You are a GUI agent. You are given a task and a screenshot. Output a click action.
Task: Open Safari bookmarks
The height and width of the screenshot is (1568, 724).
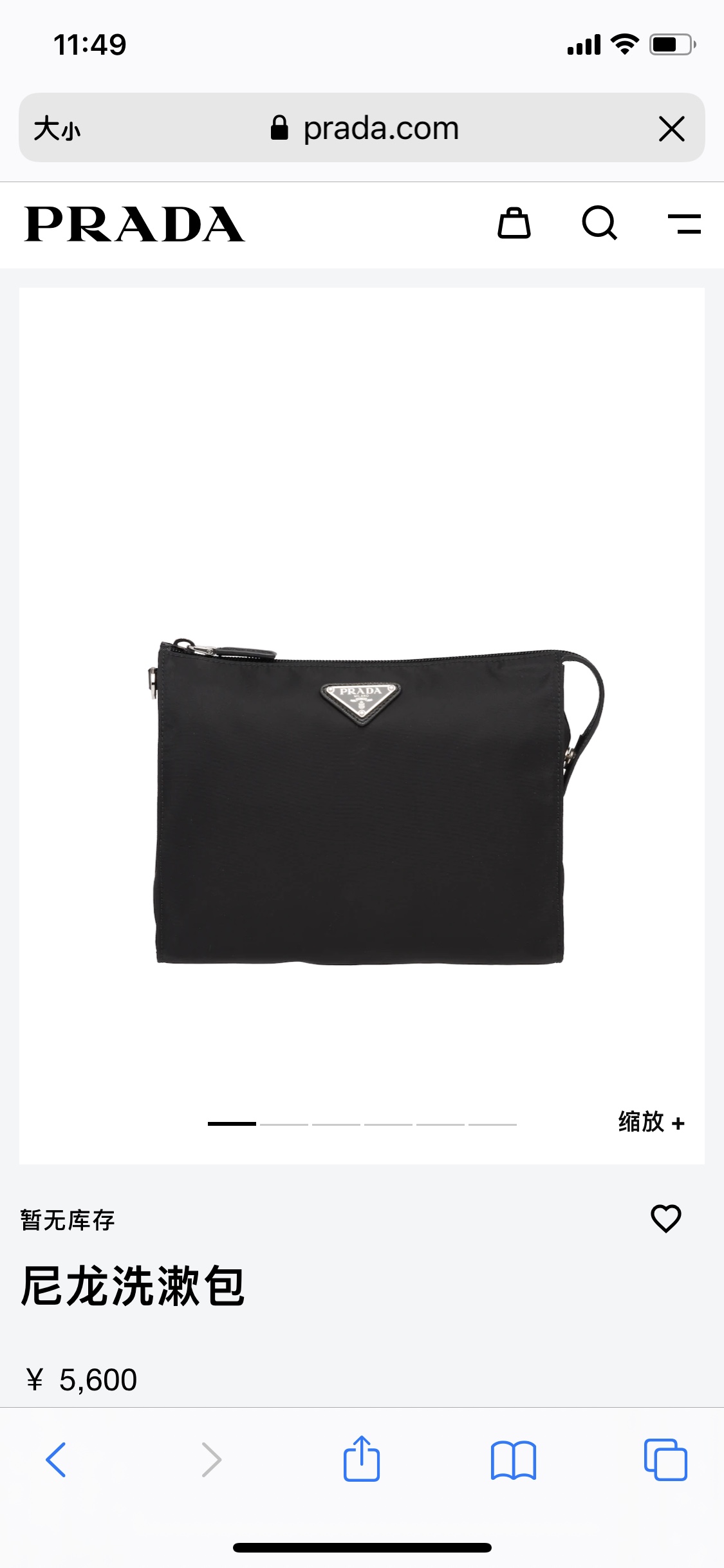pyautogui.click(x=513, y=1459)
